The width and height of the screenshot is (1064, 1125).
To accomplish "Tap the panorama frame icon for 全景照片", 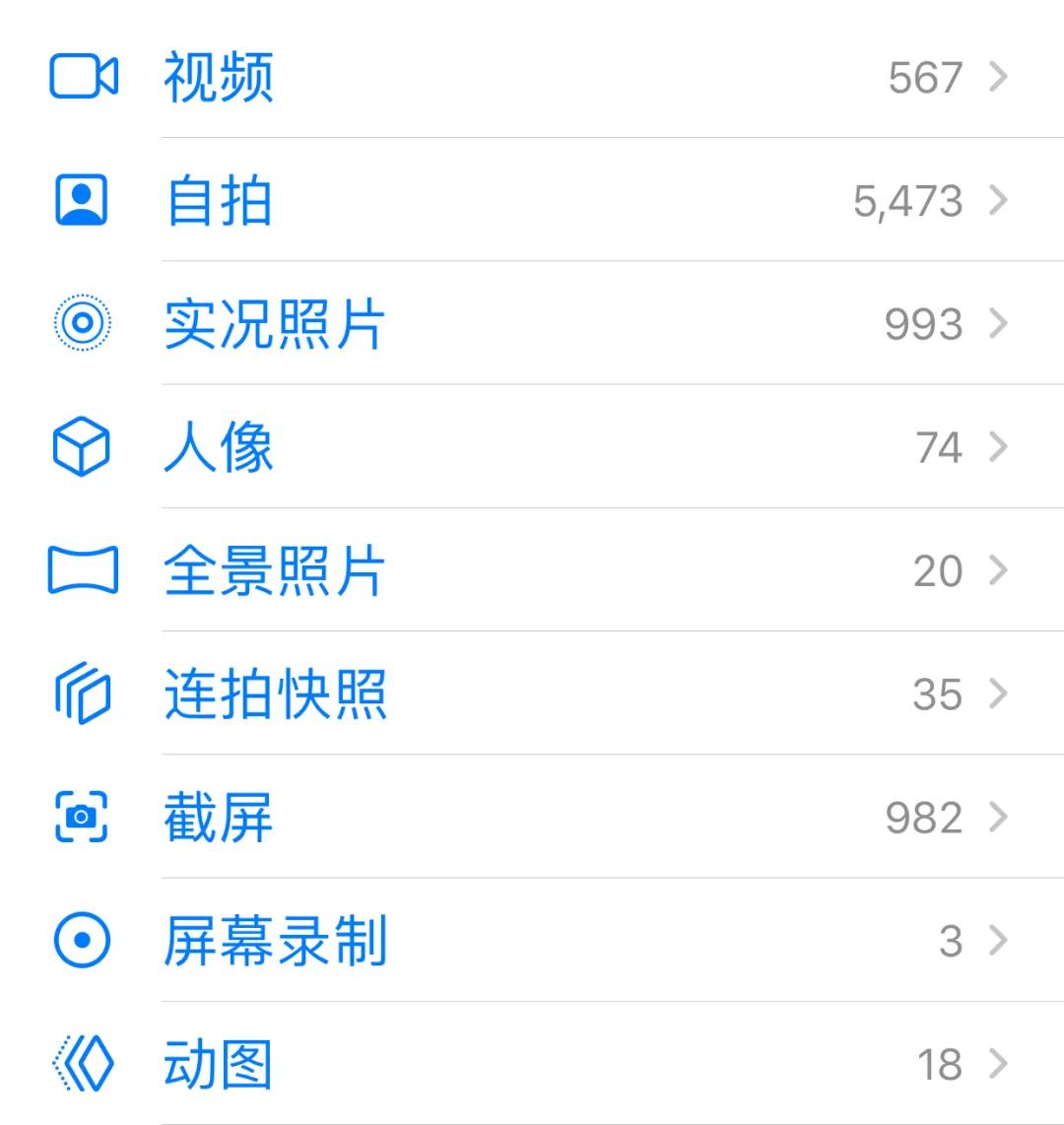I will 84,569.
